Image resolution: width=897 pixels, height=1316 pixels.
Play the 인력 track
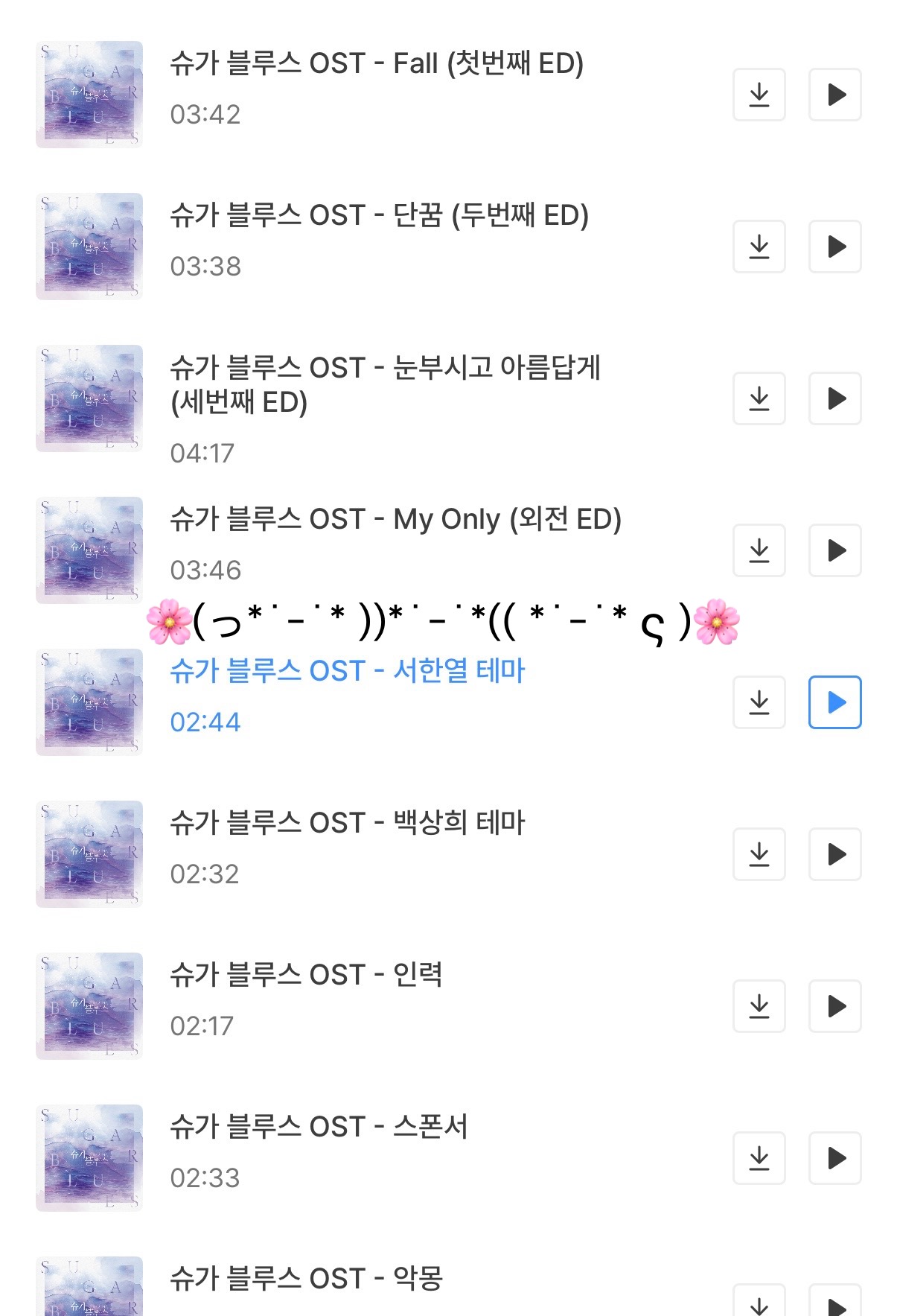pos(834,1006)
